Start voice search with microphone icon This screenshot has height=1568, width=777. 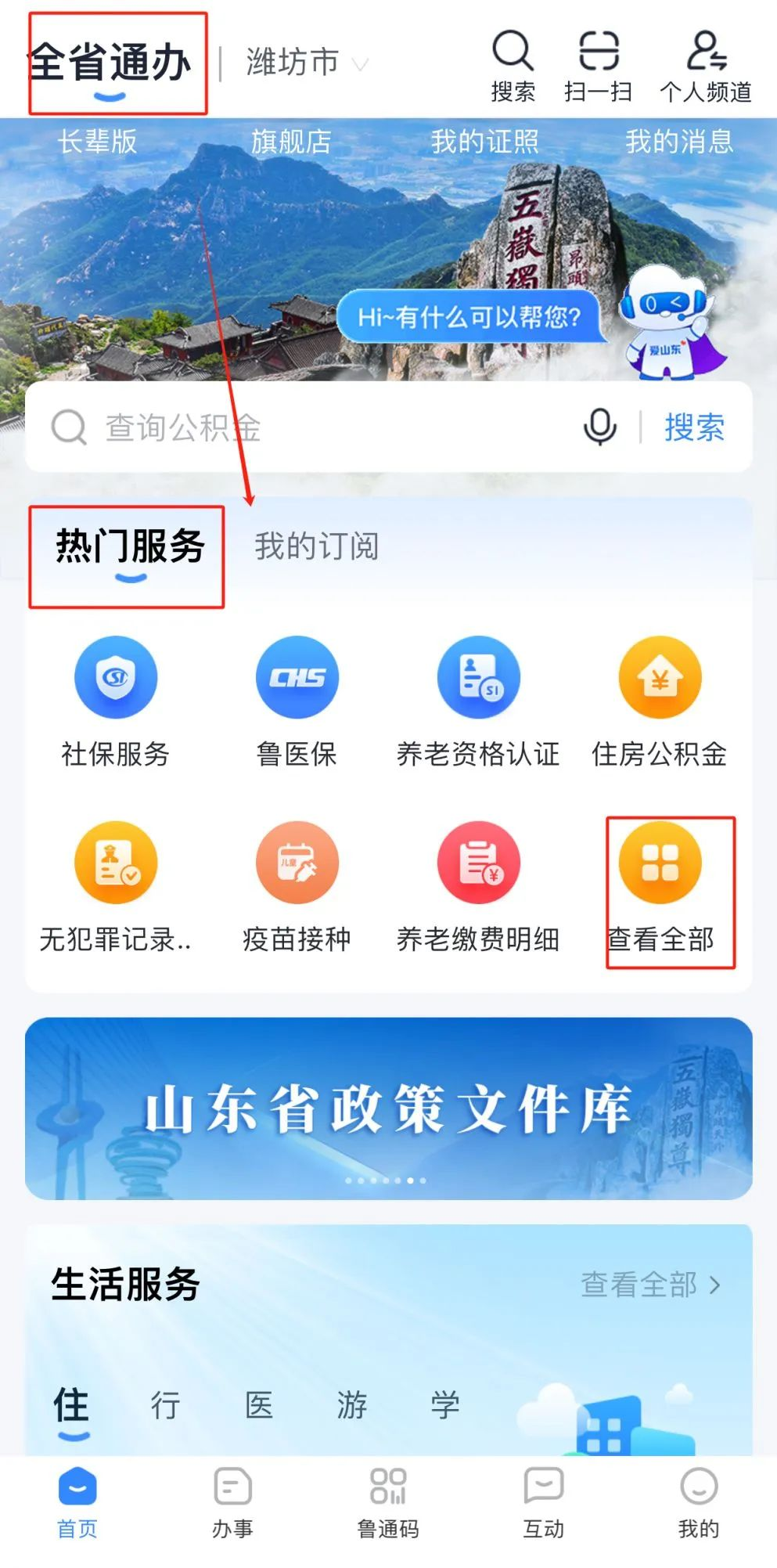coord(599,427)
